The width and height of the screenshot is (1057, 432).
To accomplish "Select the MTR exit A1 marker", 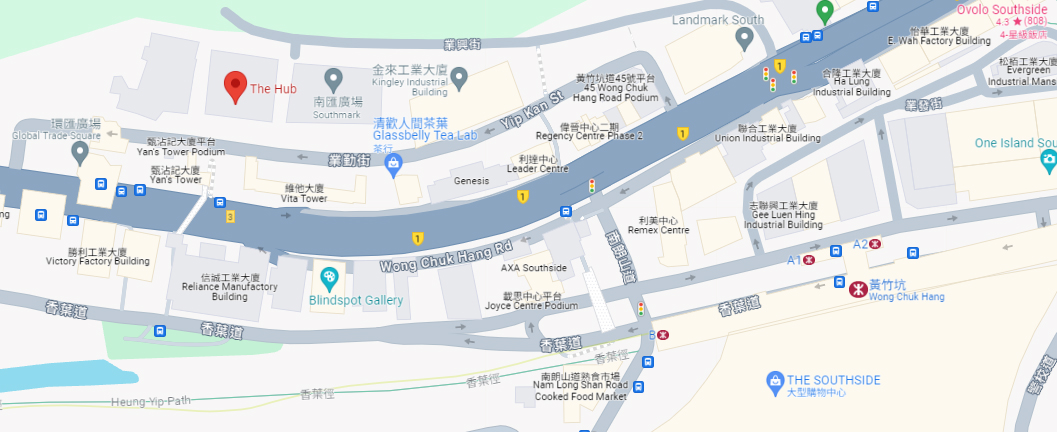I will click(x=809, y=259).
